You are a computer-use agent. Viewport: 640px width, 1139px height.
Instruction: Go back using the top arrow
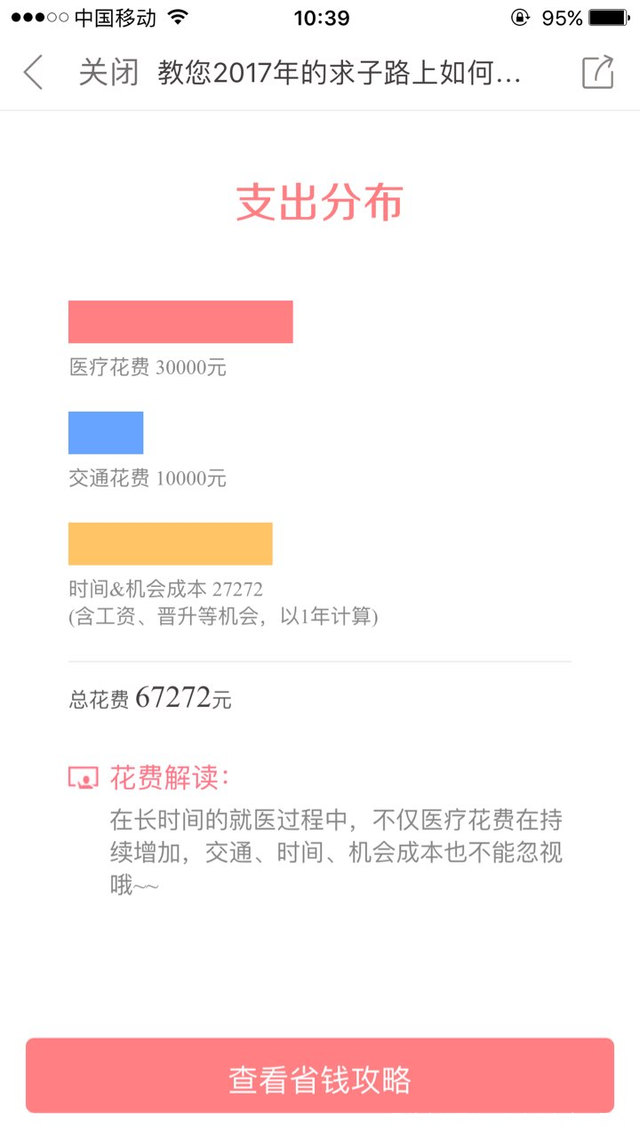click(33, 73)
